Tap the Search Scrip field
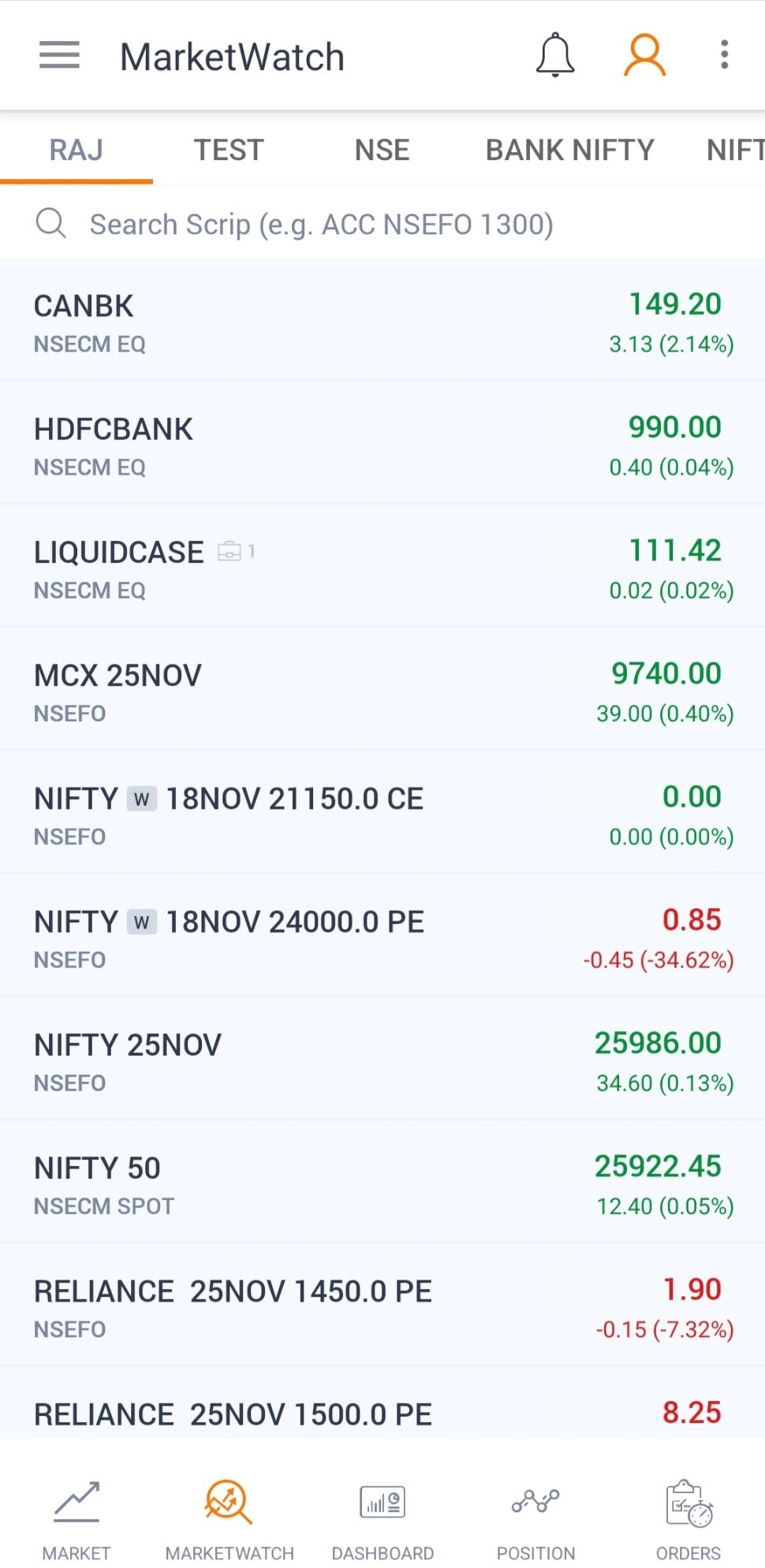Image resolution: width=765 pixels, height=1568 pixels. pyautogui.click(x=321, y=225)
